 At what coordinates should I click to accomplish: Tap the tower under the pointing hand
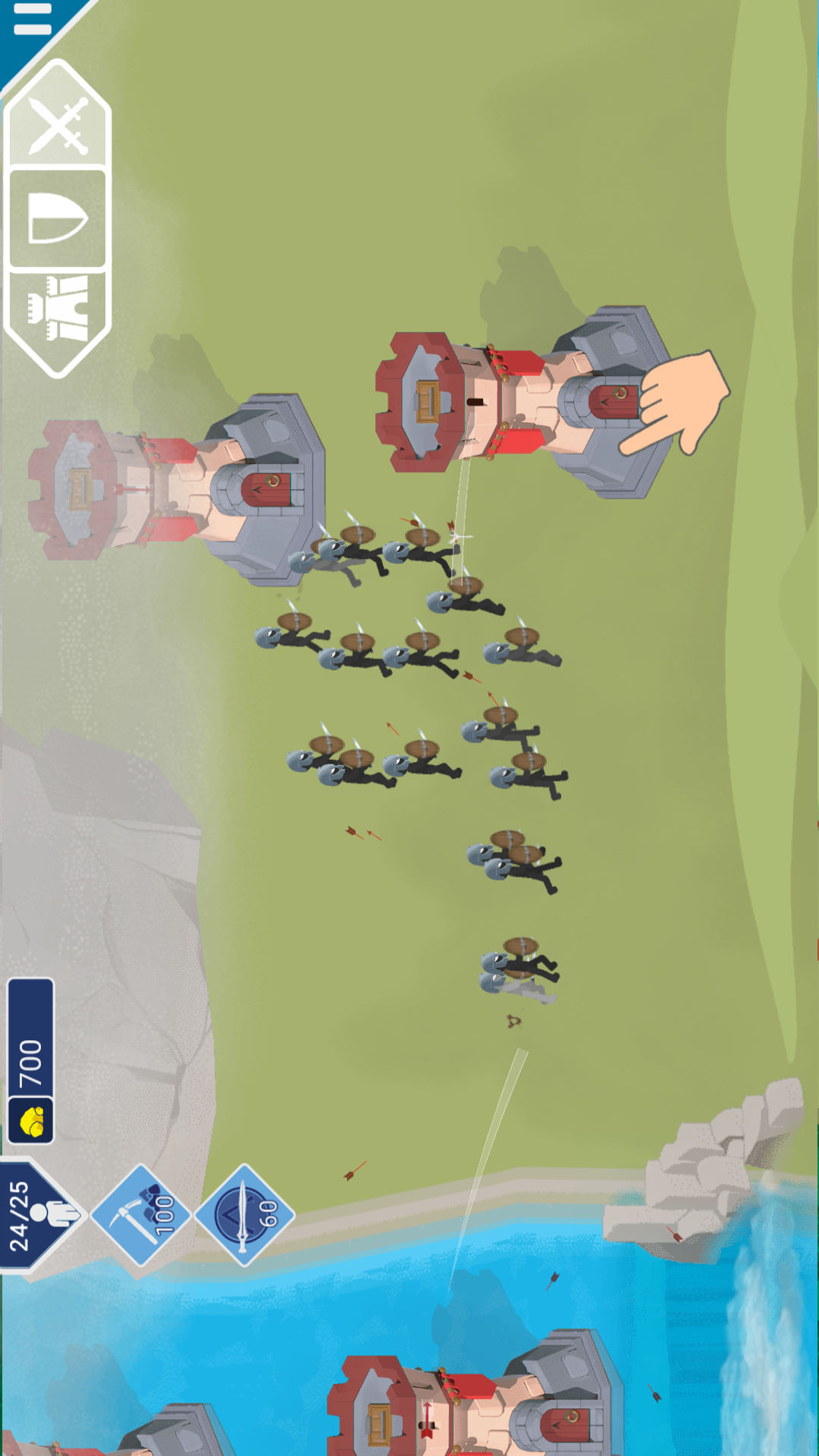[x=523, y=402]
